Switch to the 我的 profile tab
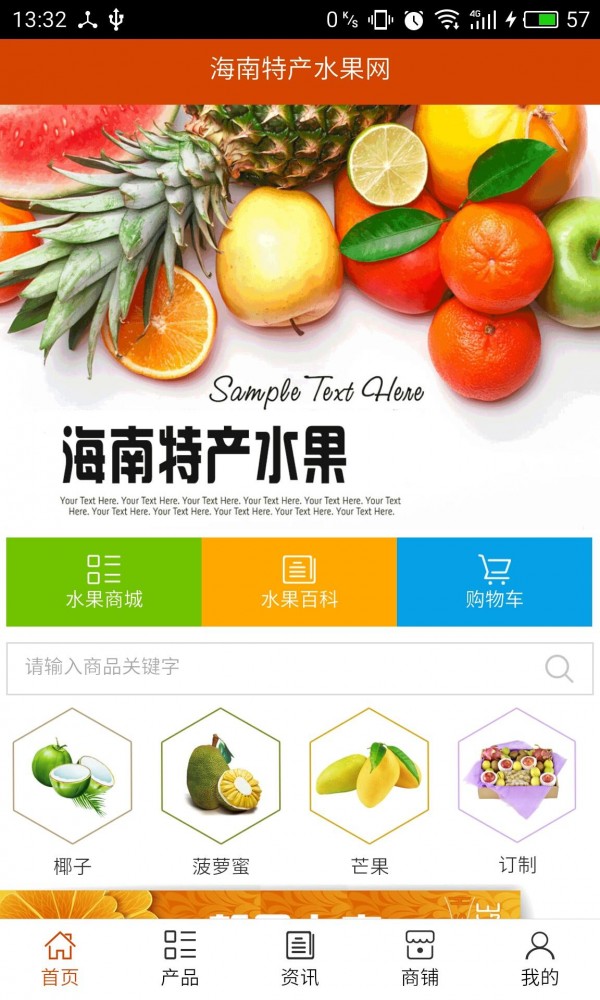Screen dimensions: 600x1000 tap(540, 959)
